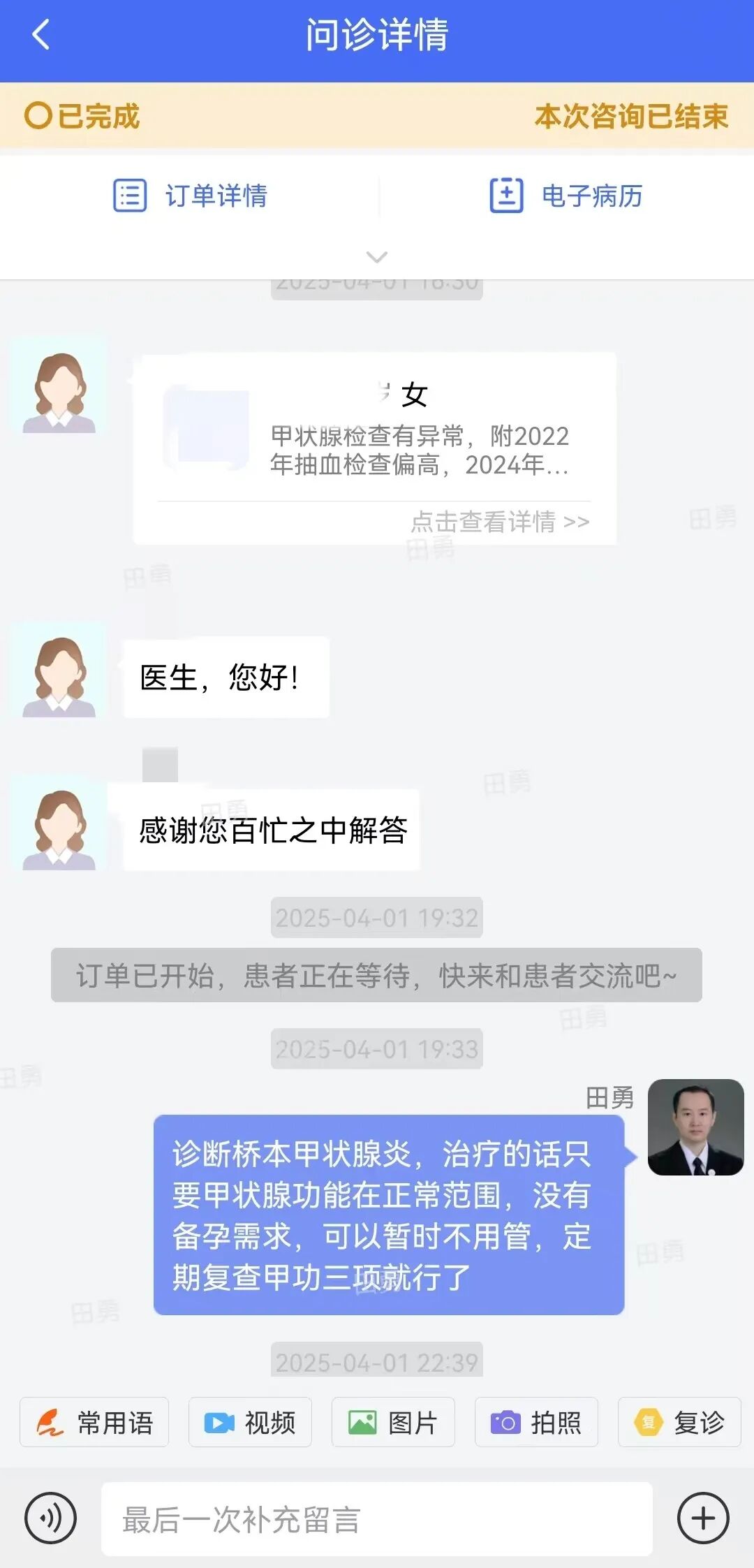754x1568 pixels.
Task: Send a 图片 from gallery
Action: (x=393, y=1422)
